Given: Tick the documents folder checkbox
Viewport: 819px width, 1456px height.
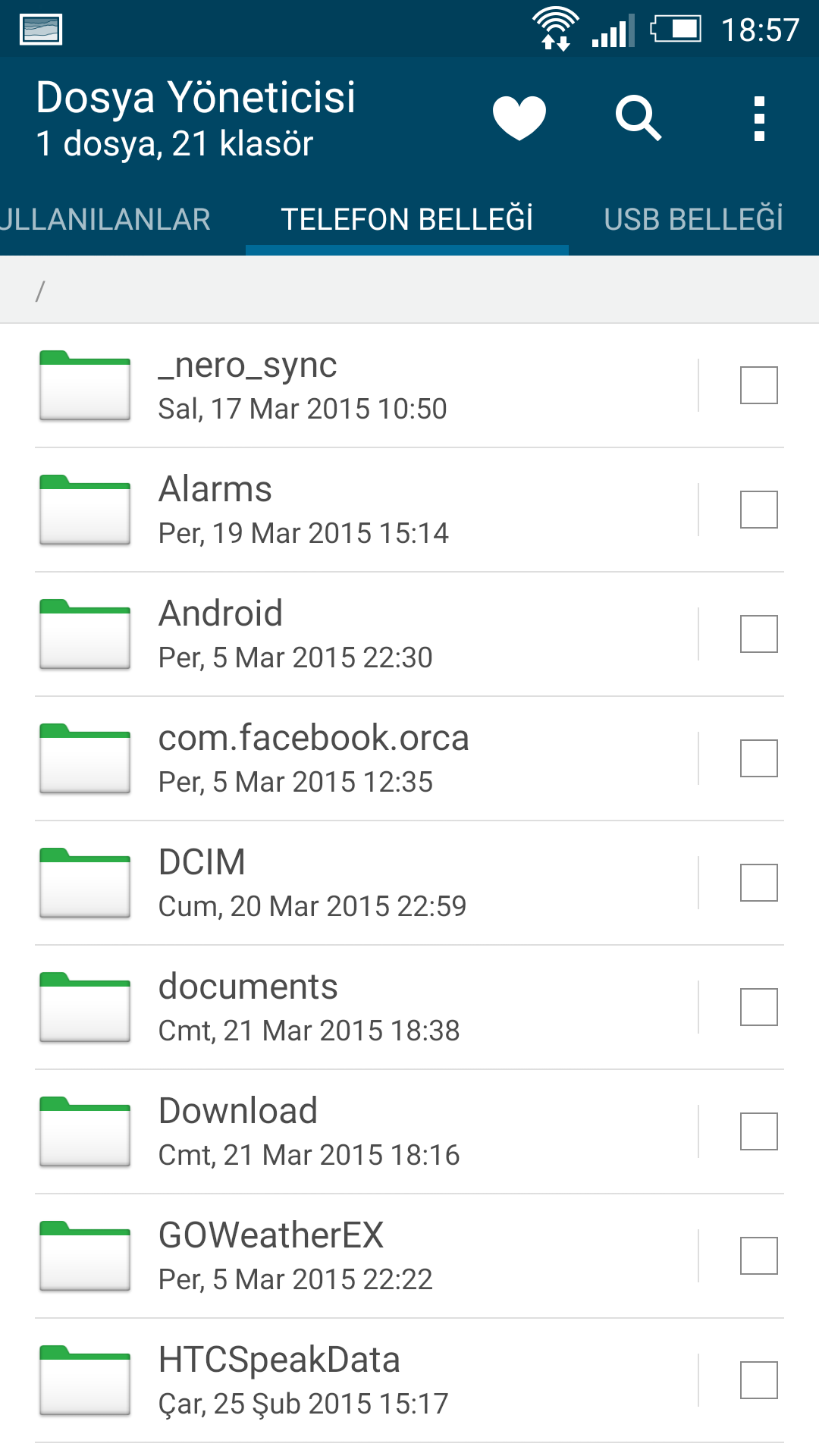Looking at the screenshot, I should [759, 1007].
